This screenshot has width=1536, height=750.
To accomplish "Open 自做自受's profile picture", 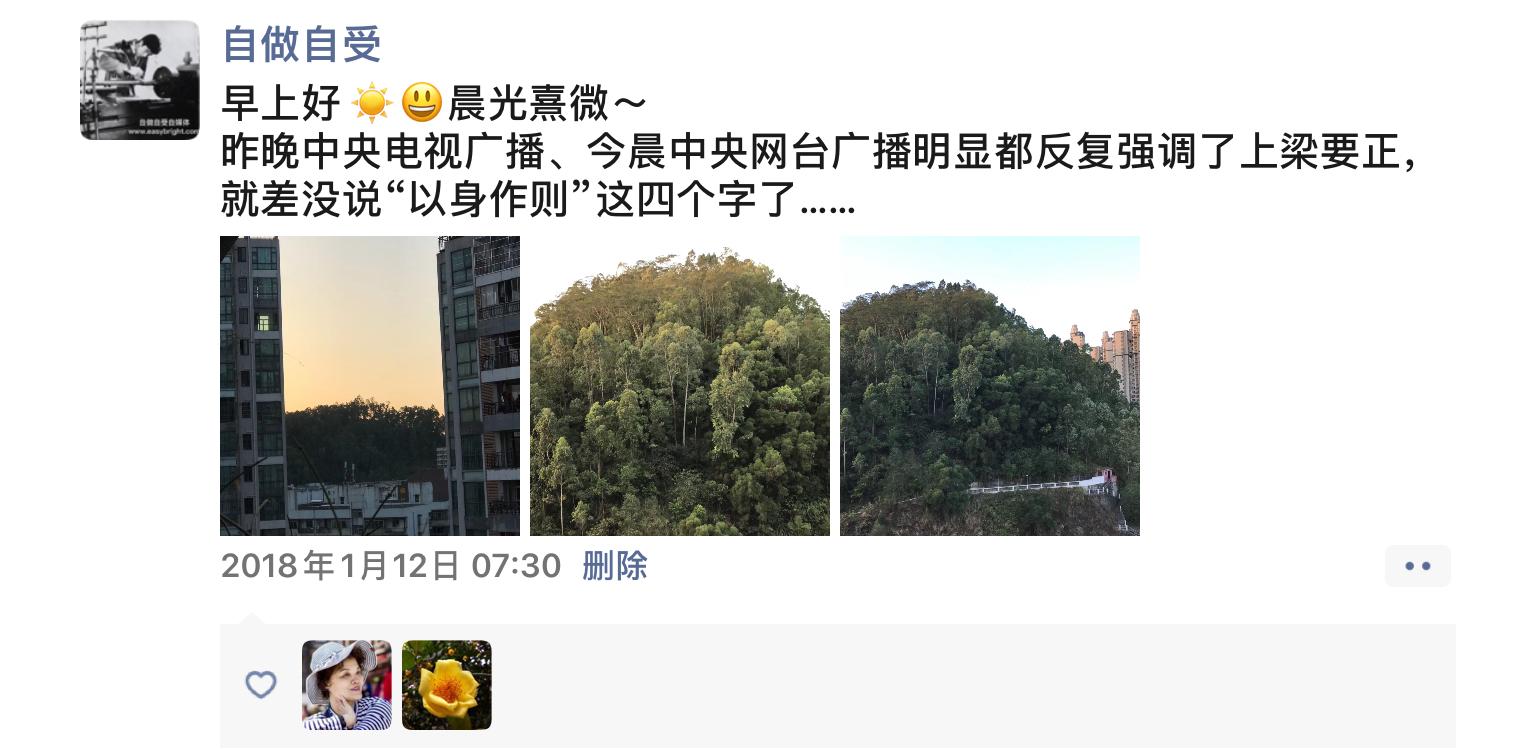I will click(x=139, y=80).
